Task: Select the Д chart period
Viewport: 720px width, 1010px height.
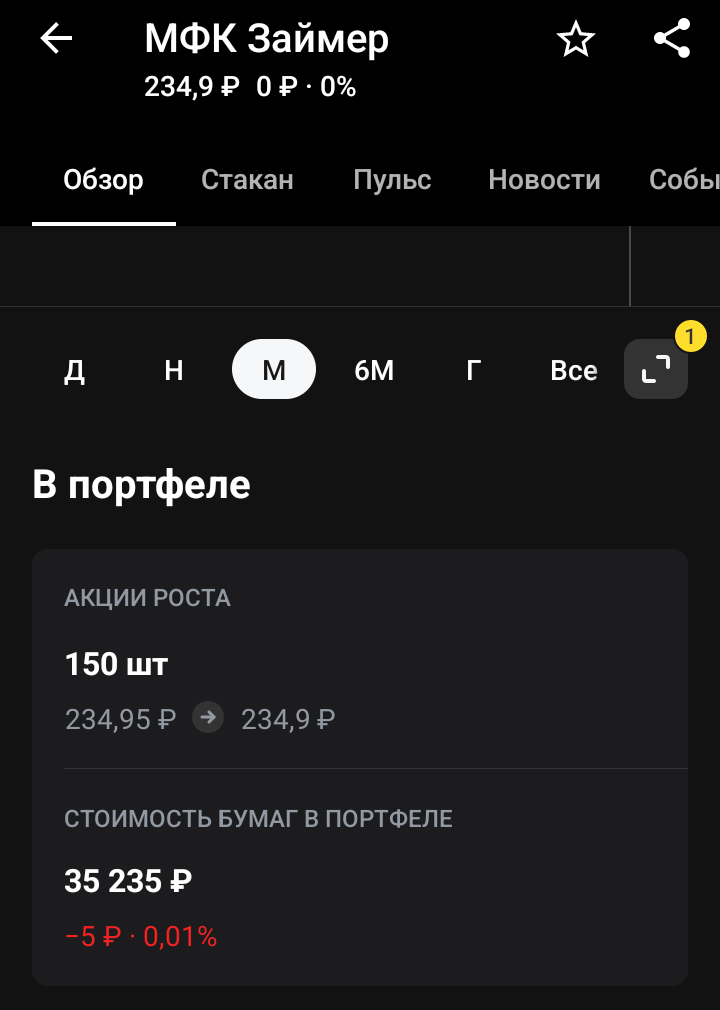Action: pyautogui.click(x=76, y=369)
